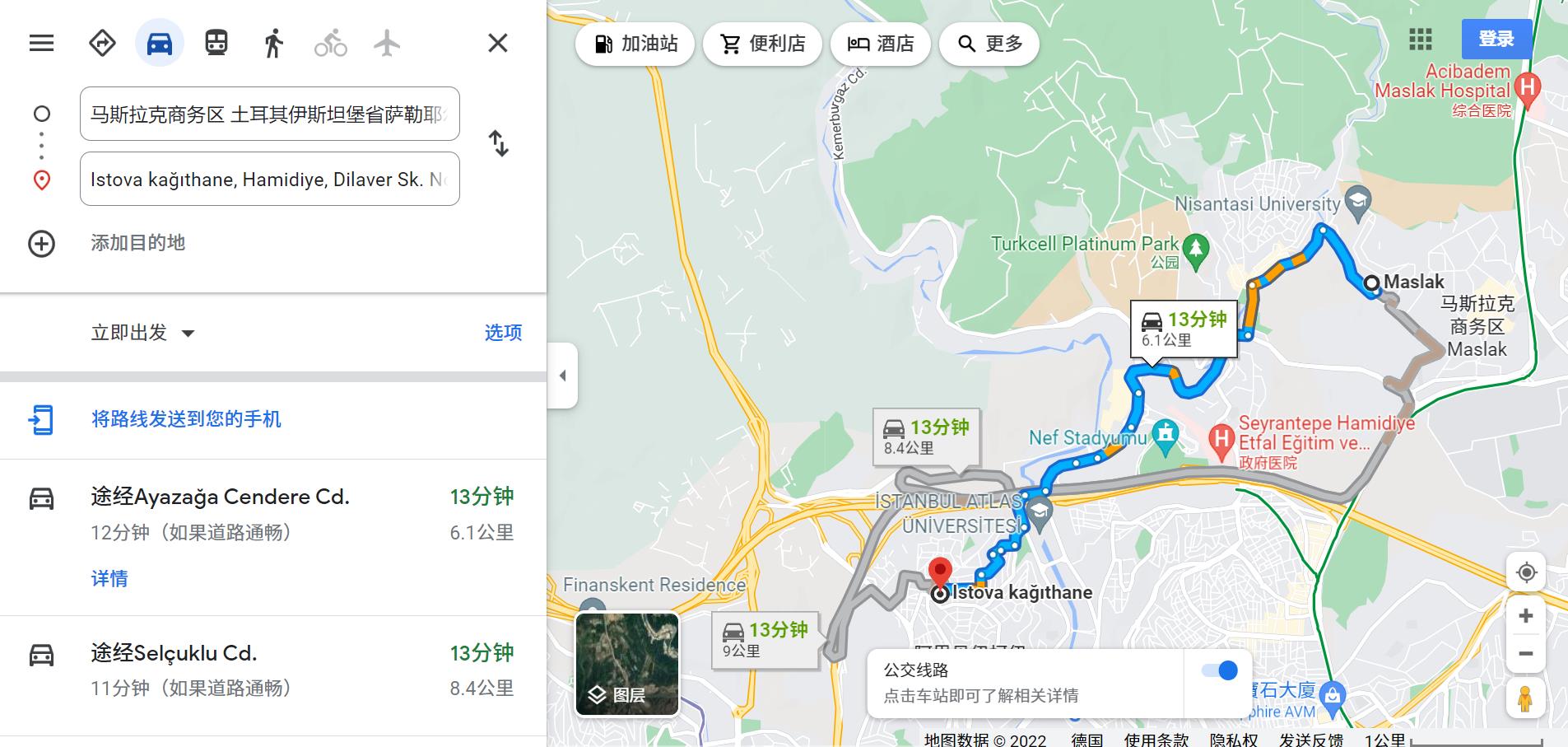Send the route to your phone

tap(186, 419)
